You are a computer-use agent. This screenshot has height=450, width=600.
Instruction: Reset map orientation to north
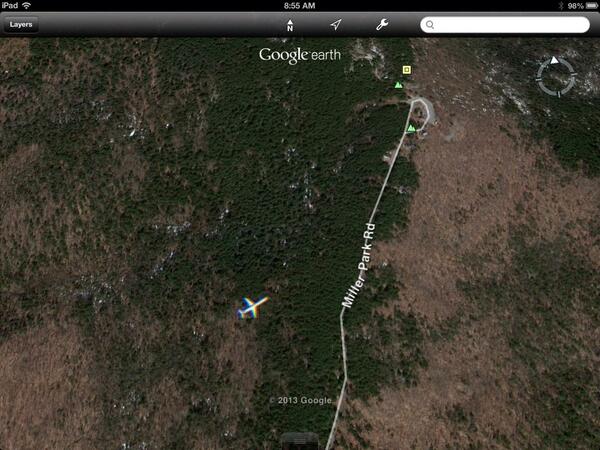(x=290, y=24)
